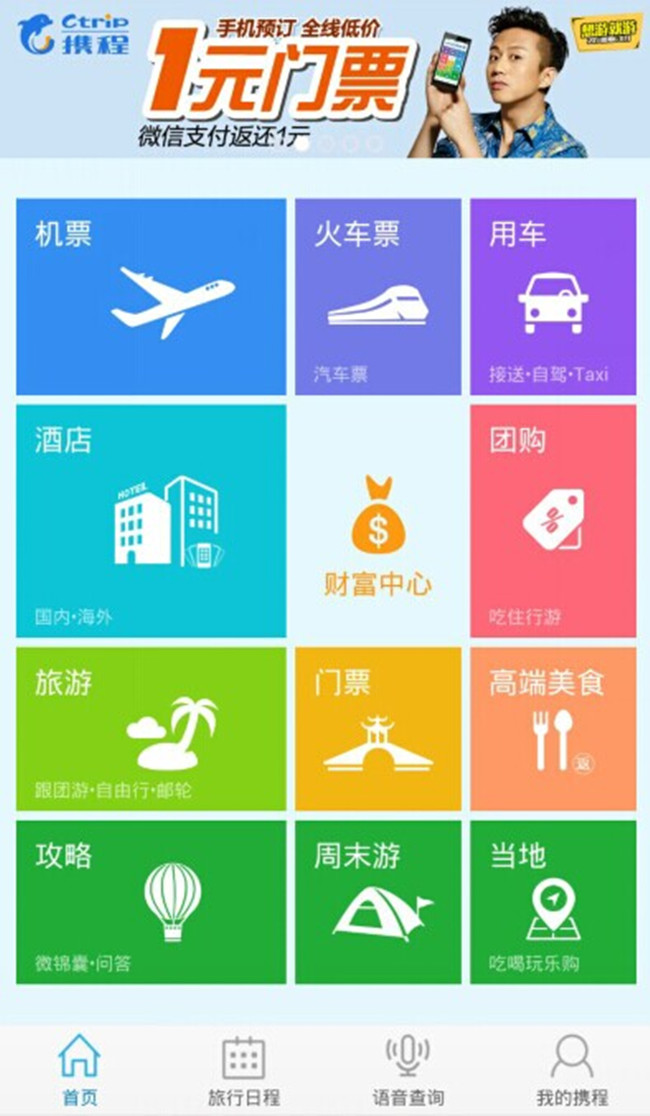Image resolution: width=650 pixels, height=1116 pixels.
Task: Select the 周末游 weekend trips tile
Action: tap(378, 902)
